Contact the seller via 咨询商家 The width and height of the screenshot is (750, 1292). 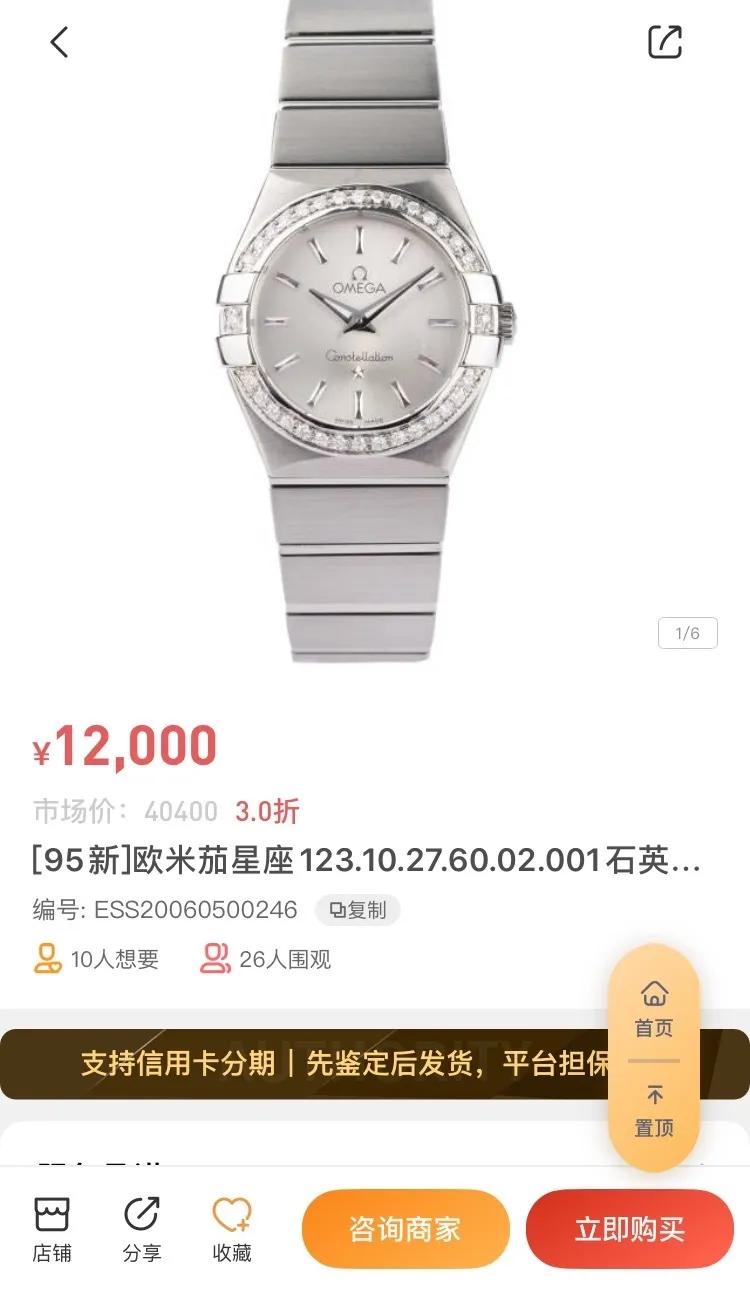(x=405, y=1229)
